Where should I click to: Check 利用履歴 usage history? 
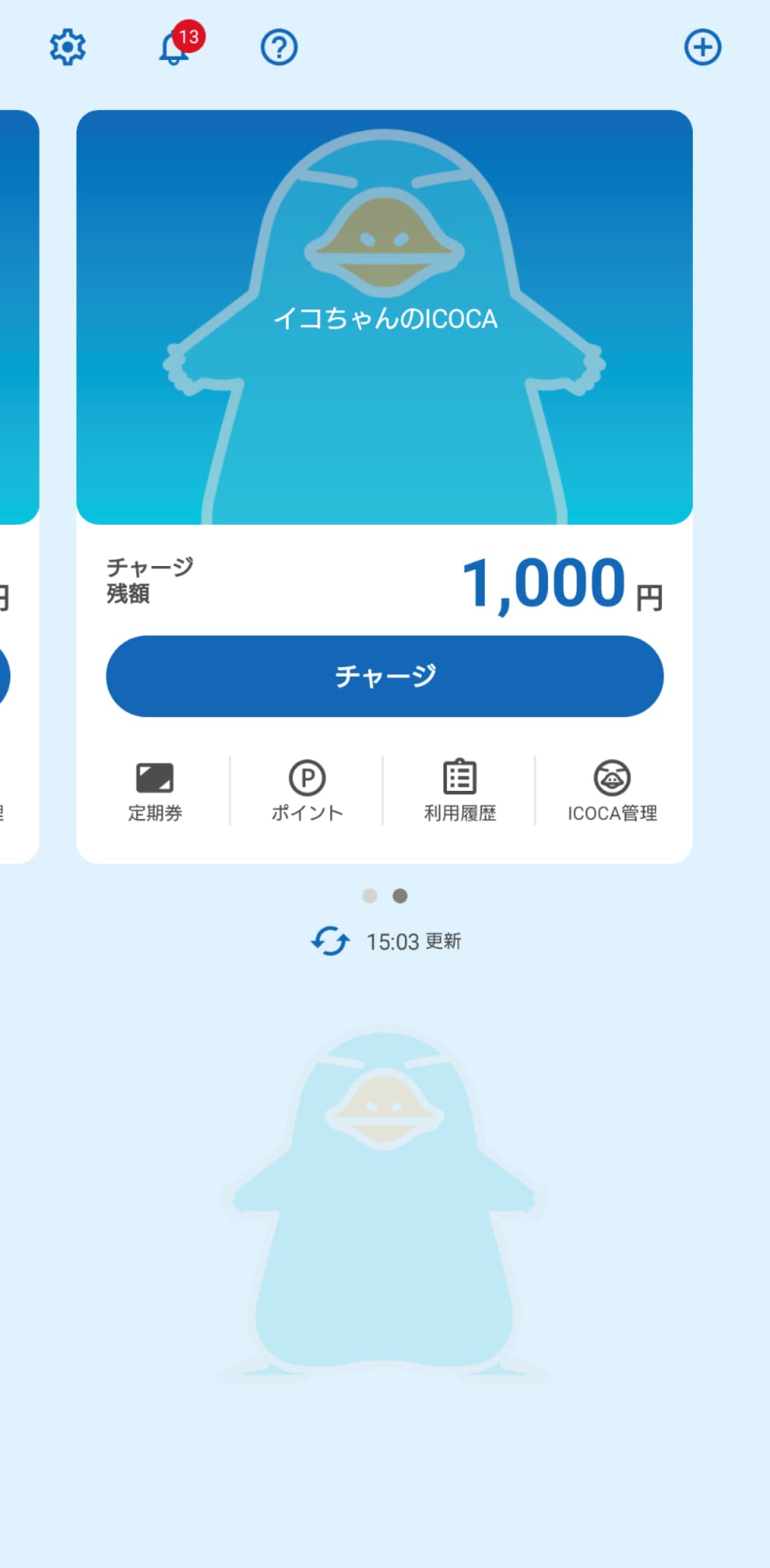click(459, 792)
